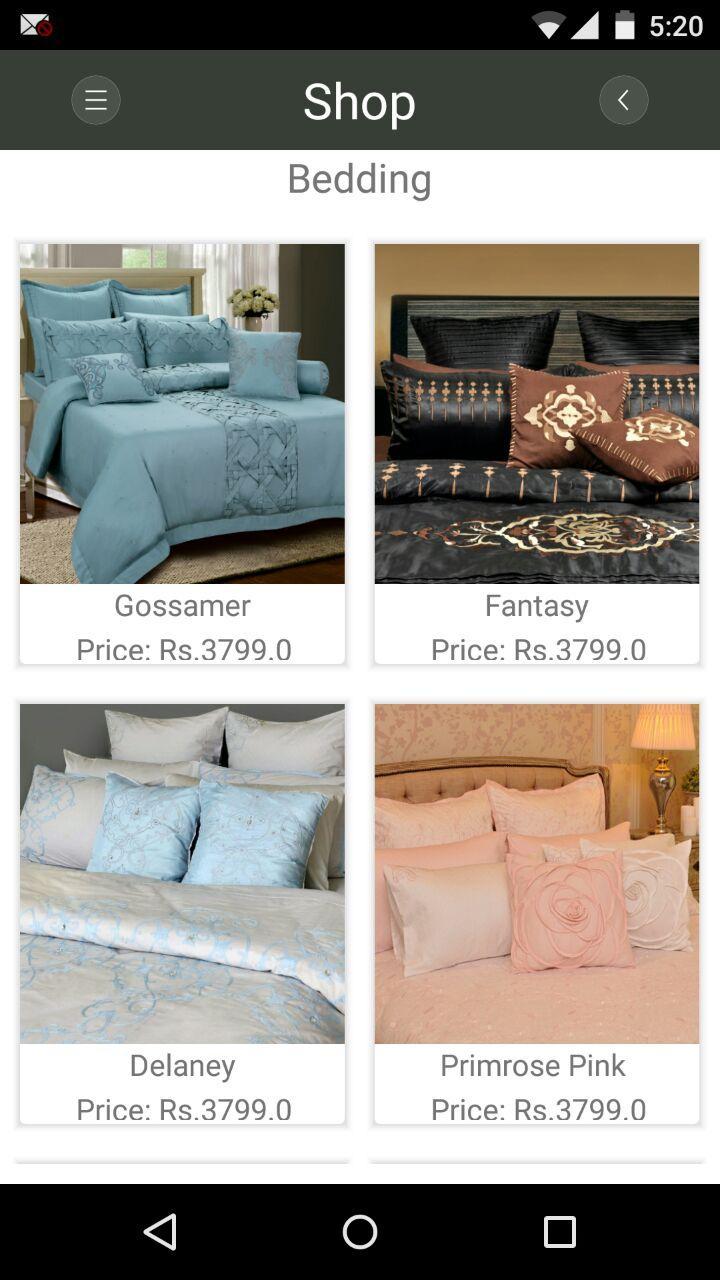This screenshot has height=1280, width=720.
Task: Tap the Shop title in the header
Action: [359, 100]
